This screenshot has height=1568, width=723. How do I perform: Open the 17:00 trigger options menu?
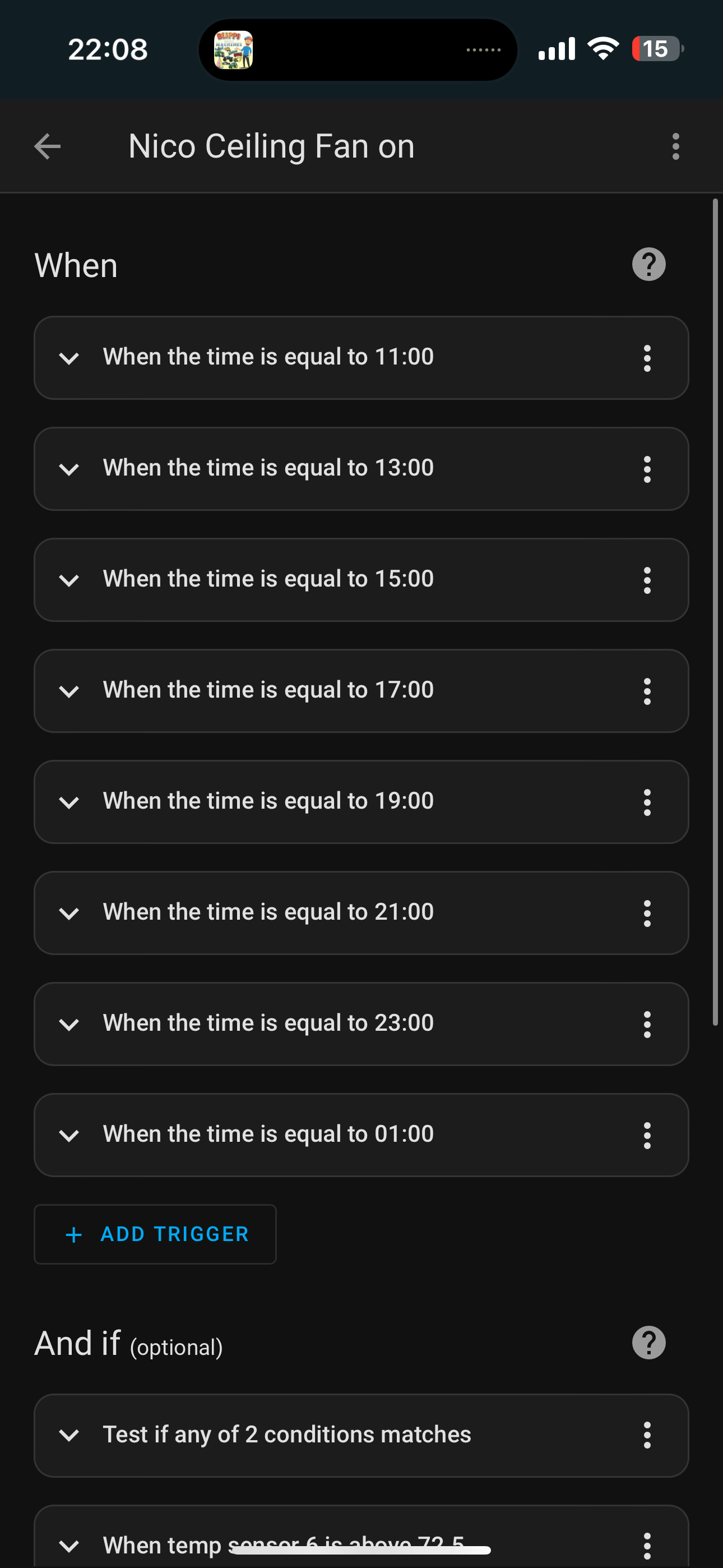click(x=647, y=691)
